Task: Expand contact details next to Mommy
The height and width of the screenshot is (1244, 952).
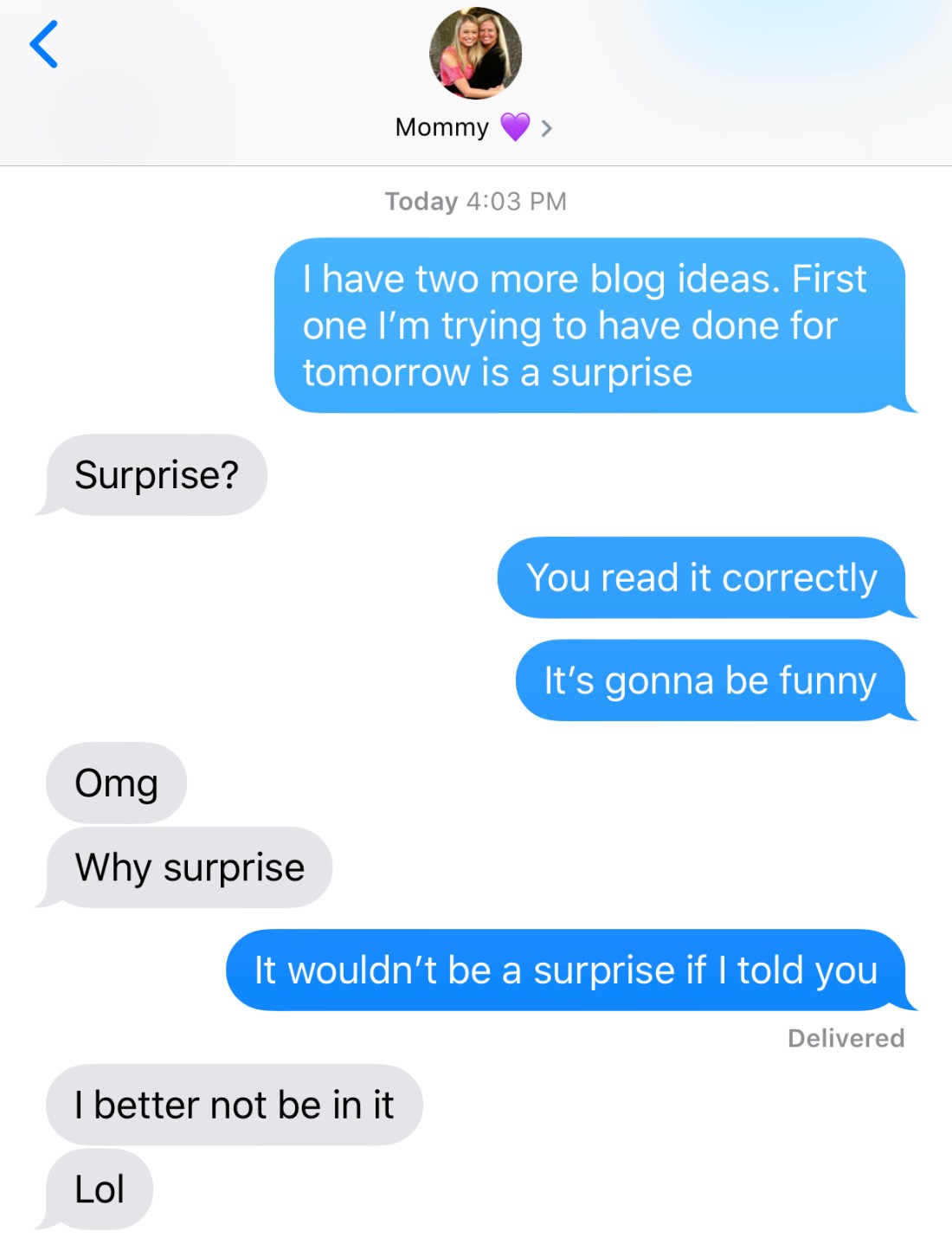Action: [x=546, y=129]
